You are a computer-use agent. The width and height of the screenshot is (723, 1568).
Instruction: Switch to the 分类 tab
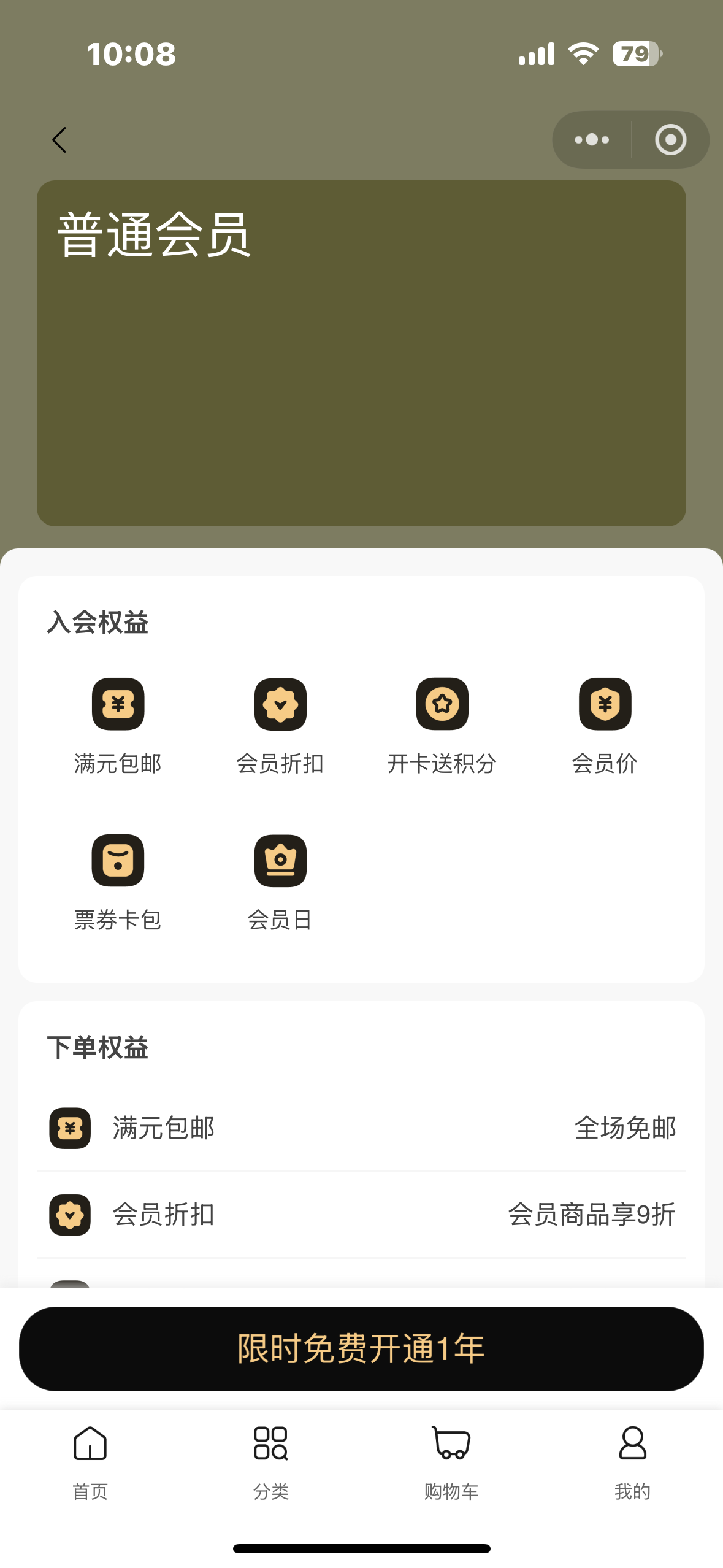point(271,1462)
